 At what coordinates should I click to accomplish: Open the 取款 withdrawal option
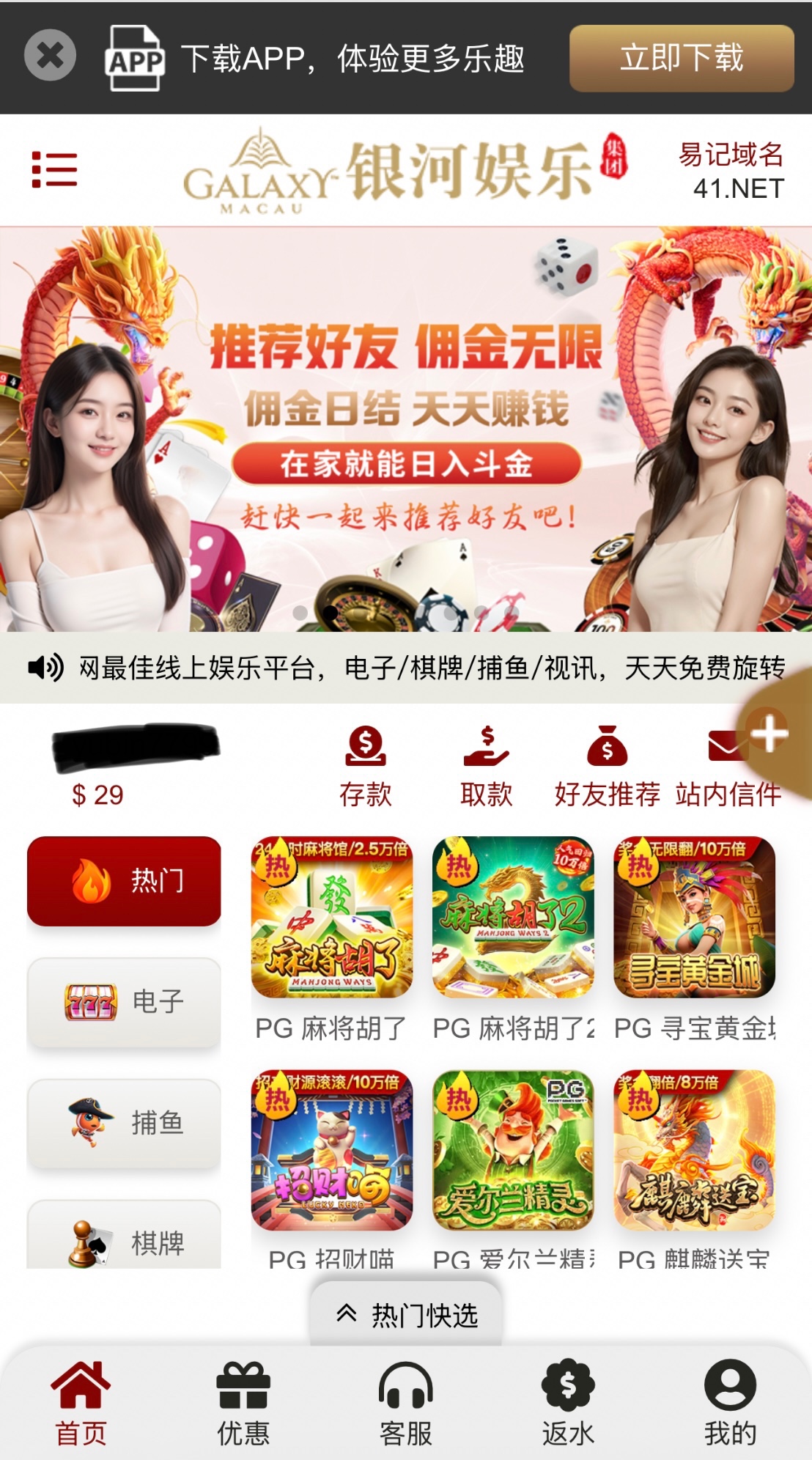[486, 766]
